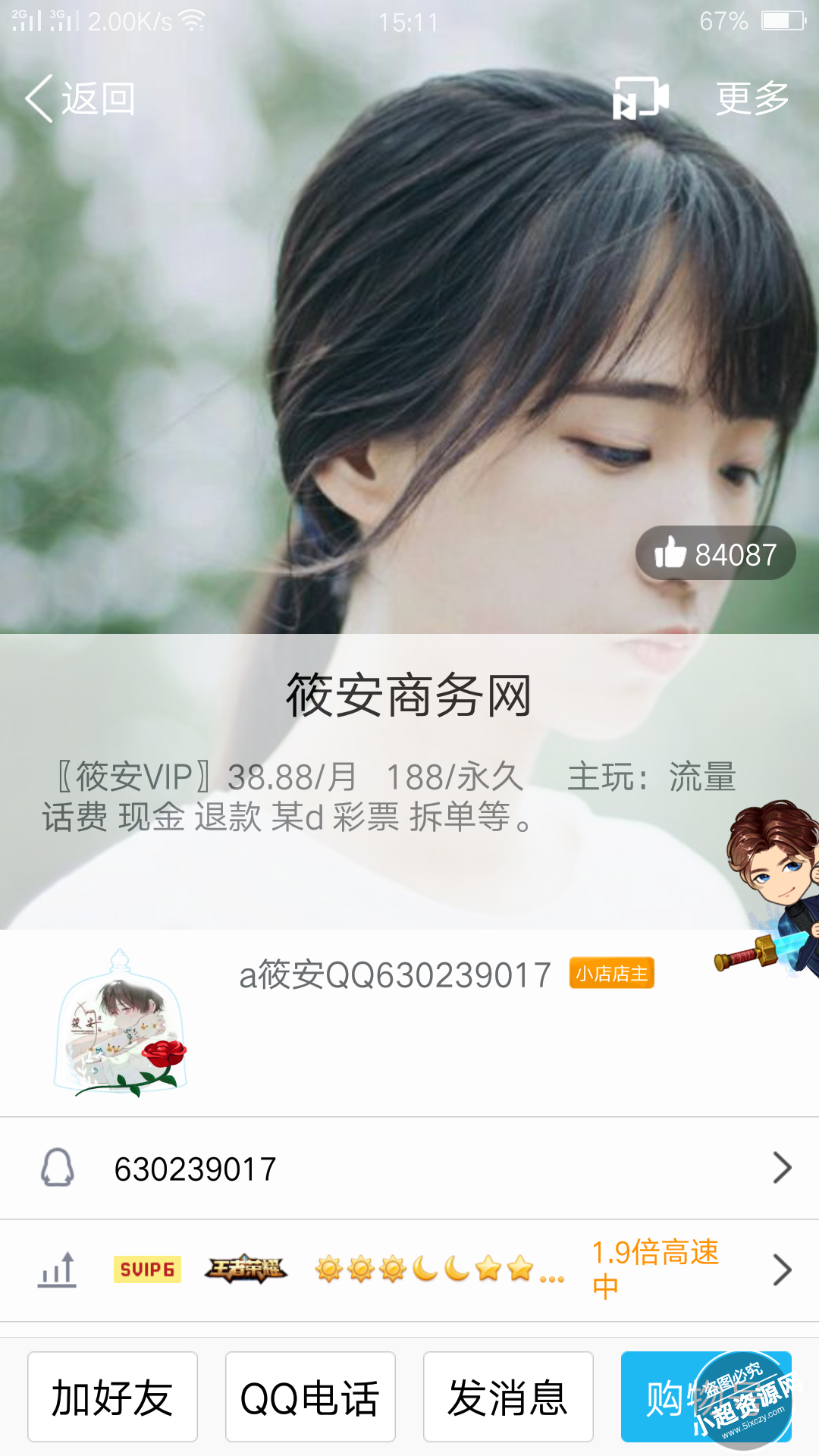View the profile avatar picture
The width and height of the screenshot is (819, 1456).
click(120, 1022)
